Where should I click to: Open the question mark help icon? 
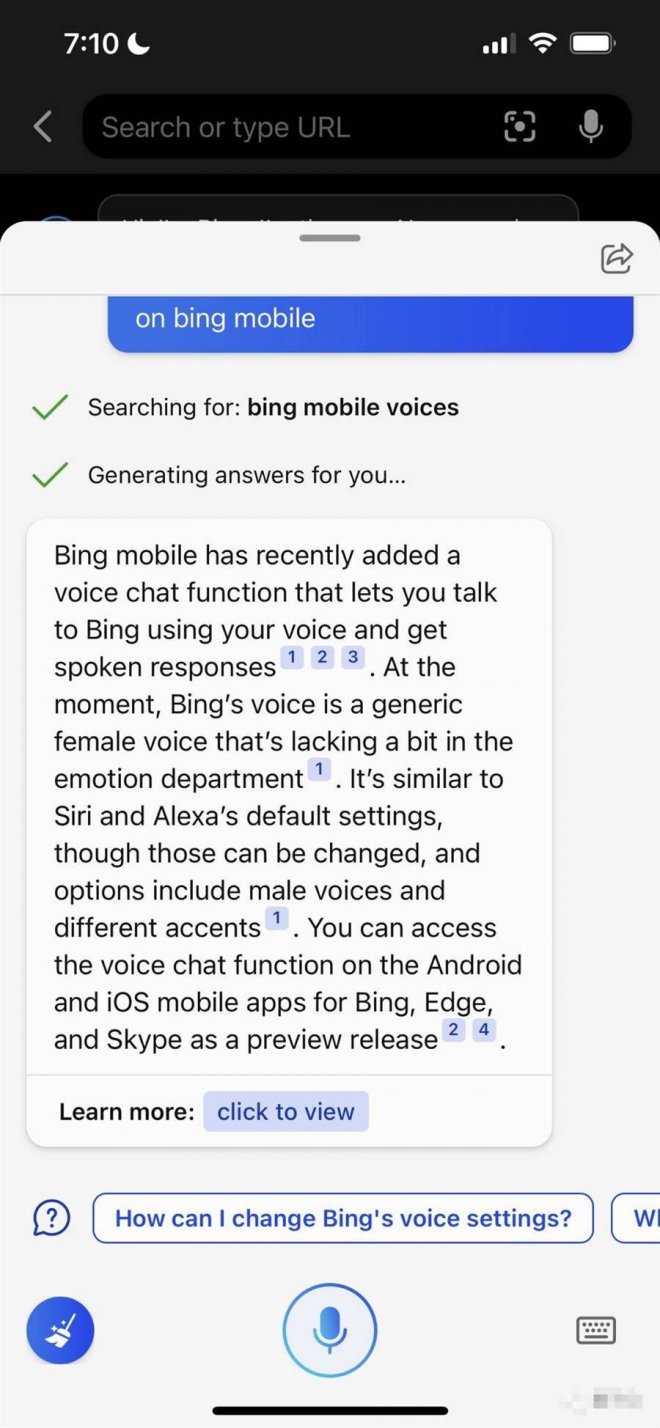click(x=52, y=1218)
